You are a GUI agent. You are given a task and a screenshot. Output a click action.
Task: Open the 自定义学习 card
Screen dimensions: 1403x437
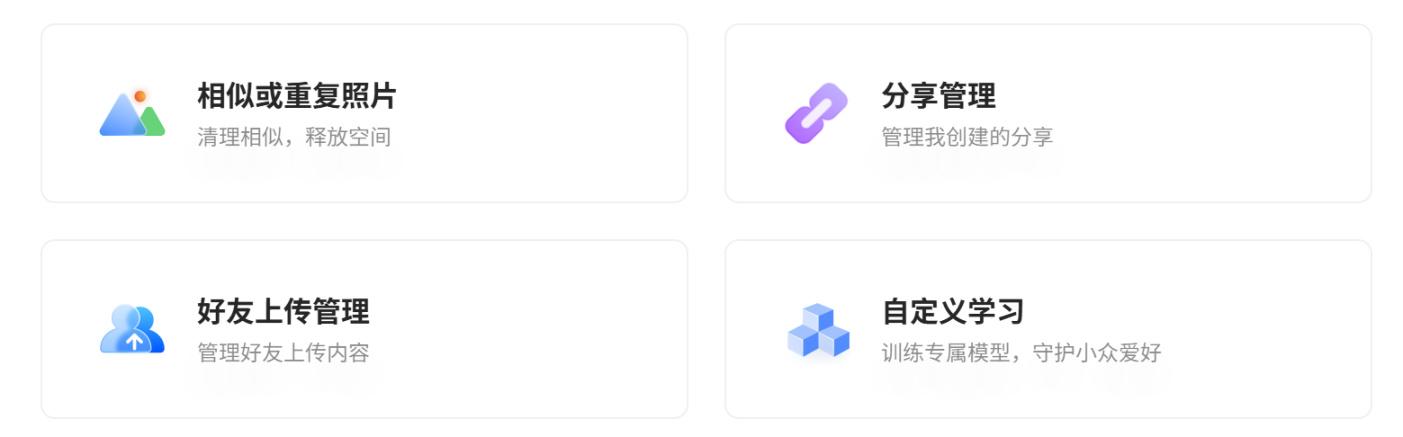pos(1047,329)
